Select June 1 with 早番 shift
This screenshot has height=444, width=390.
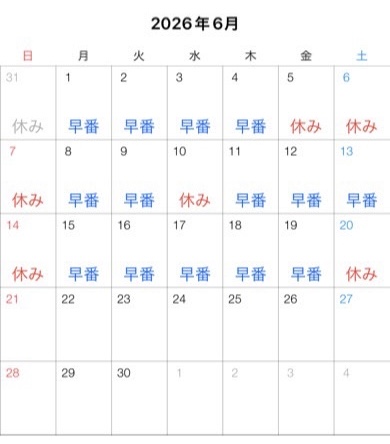(84, 103)
